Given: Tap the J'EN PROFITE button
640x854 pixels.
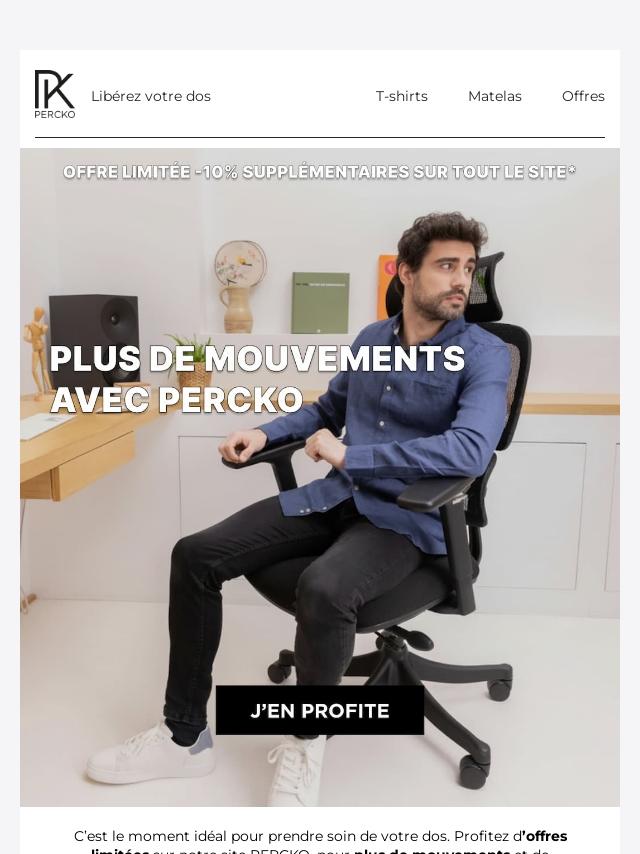Looking at the screenshot, I should coord(320,710).
